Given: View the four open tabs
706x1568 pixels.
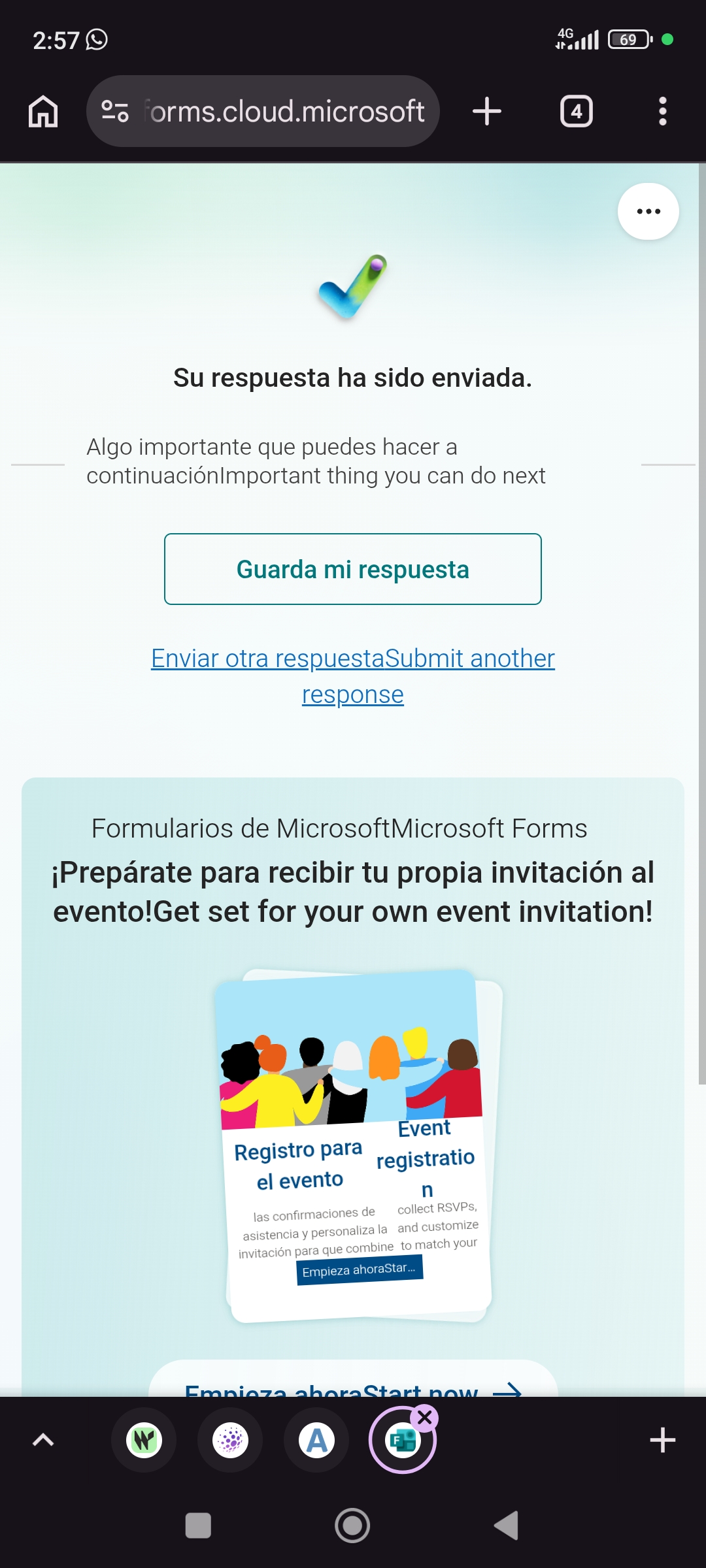Looking at the screenshot, I should point(576,111).
